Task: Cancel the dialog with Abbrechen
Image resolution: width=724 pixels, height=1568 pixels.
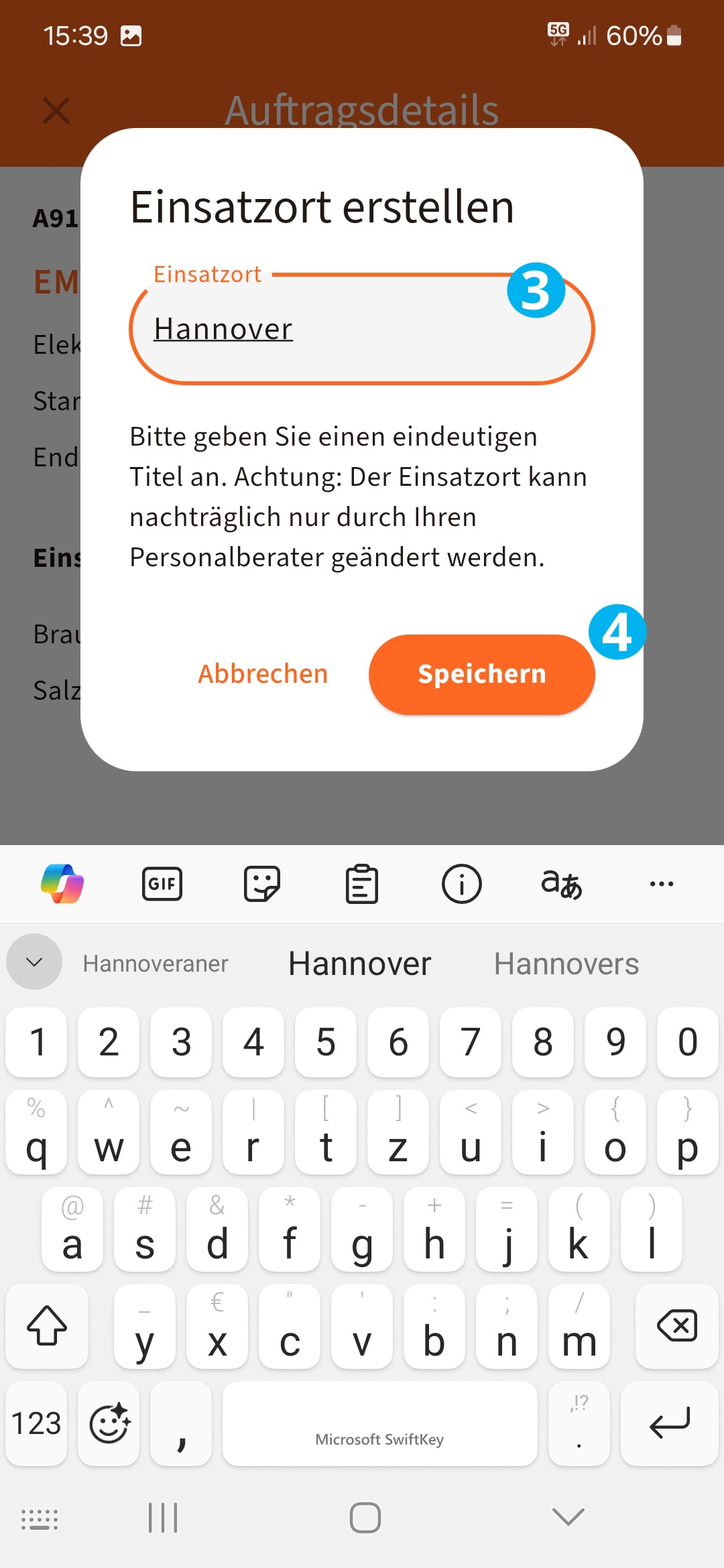Action: click(x=263, y=674)
